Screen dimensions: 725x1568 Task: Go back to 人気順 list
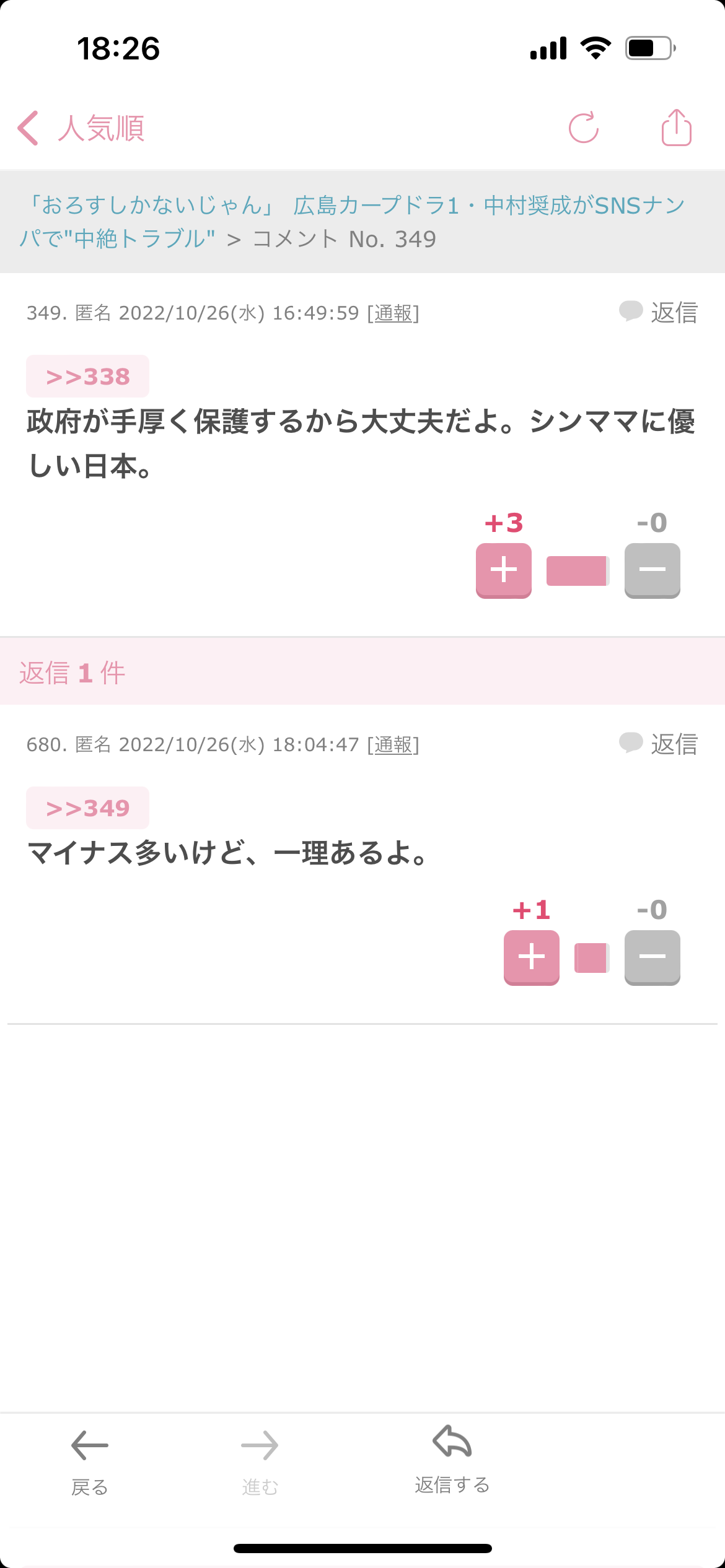pos(81,128)
